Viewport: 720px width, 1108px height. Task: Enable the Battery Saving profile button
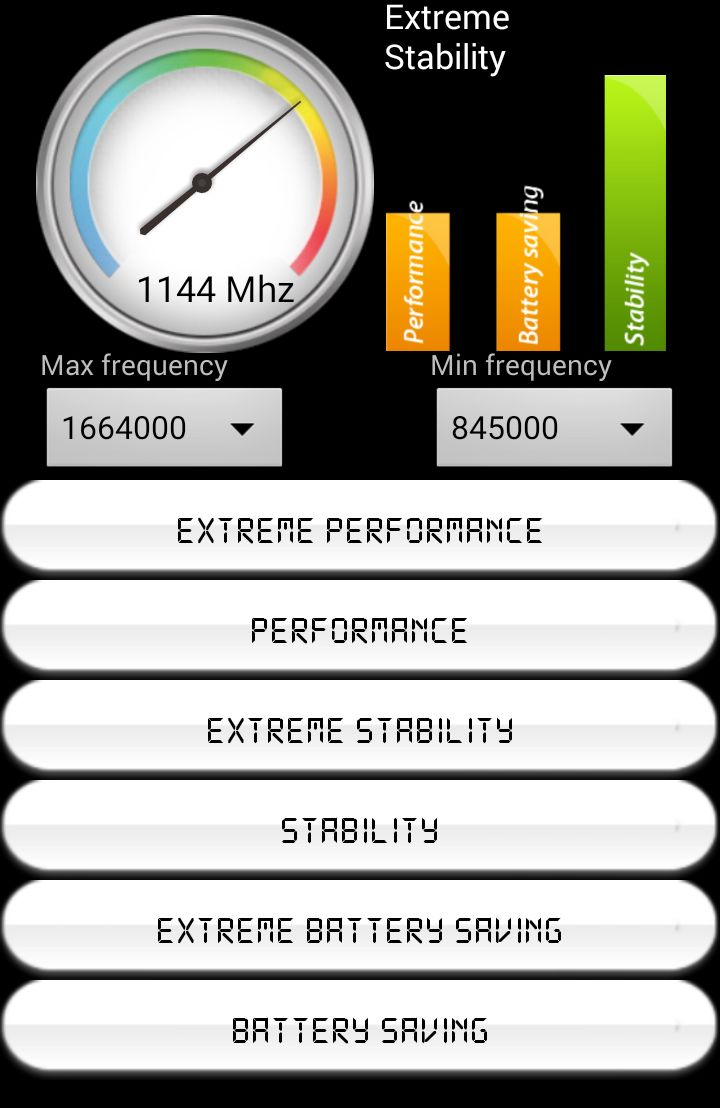click(x=360, y=1029)
